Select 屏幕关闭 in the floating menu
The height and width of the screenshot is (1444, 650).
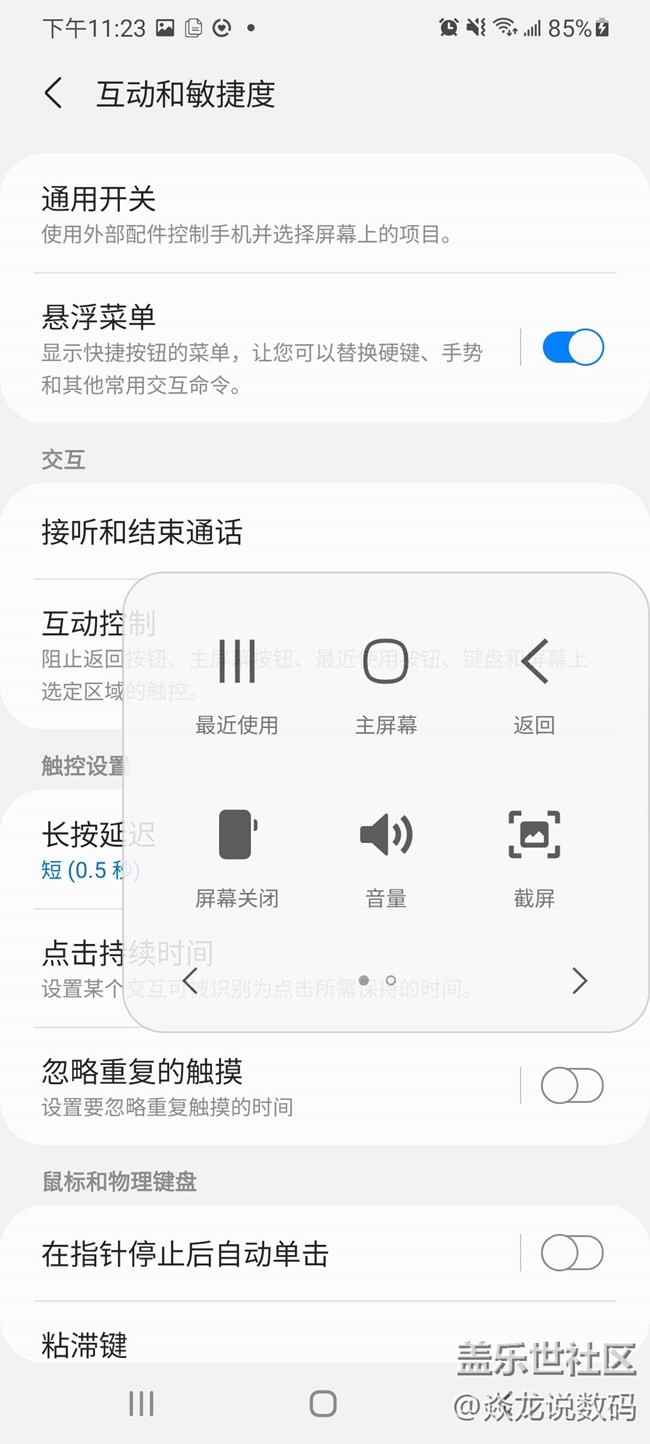pos(237,854)
